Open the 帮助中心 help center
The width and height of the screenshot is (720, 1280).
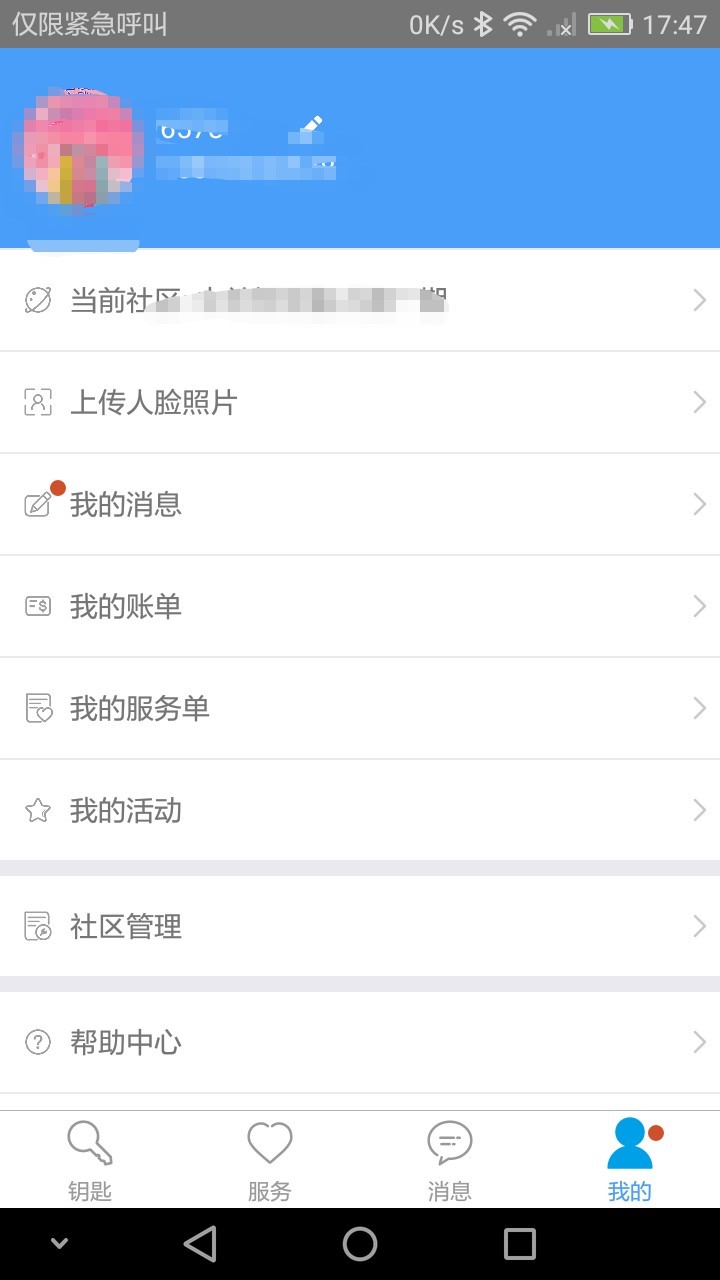[x=360, y=1042]
